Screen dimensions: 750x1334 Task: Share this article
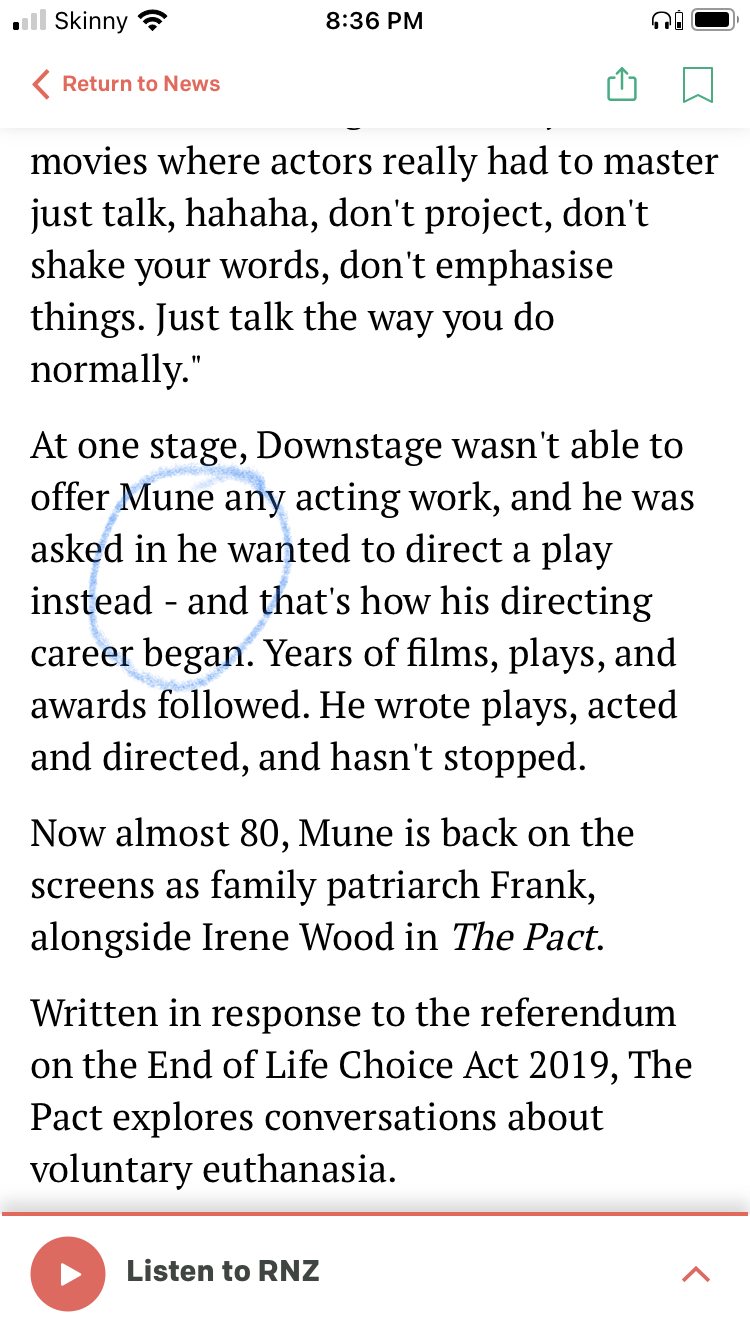tap(622, 84)
